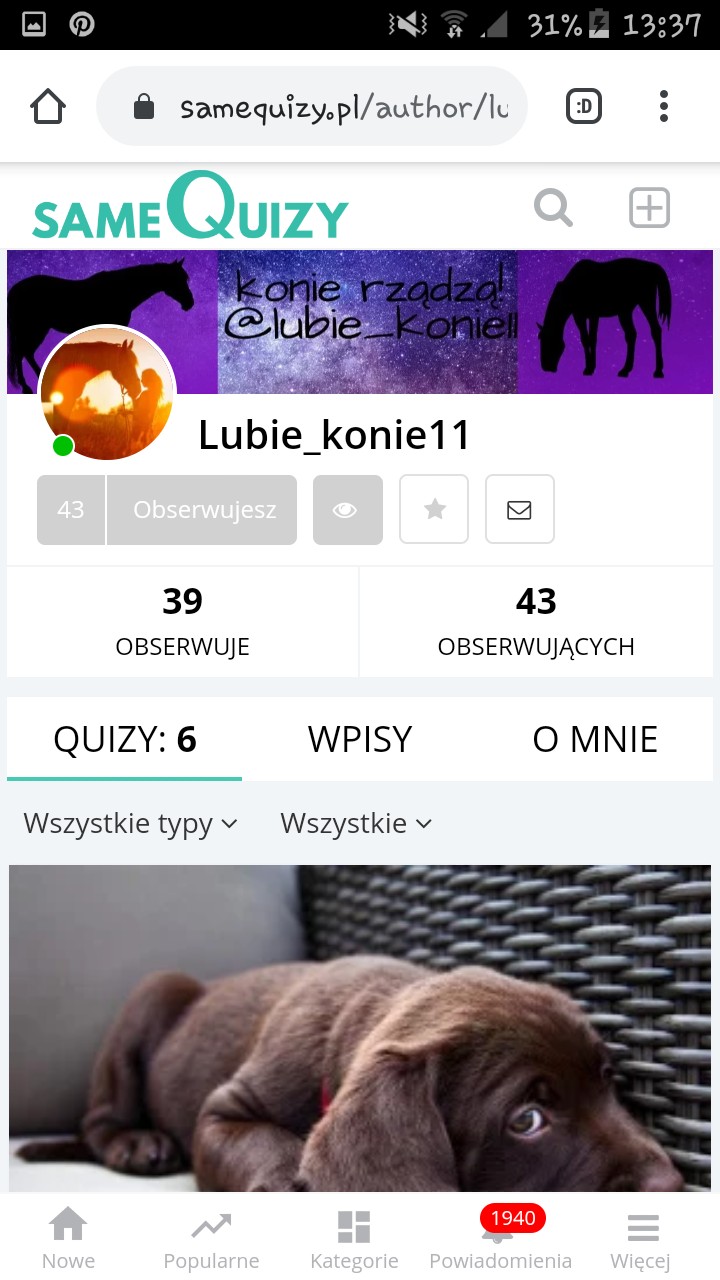Open the browser tab switcher
The image size is (720, 1280).
[x=584, y=107]
